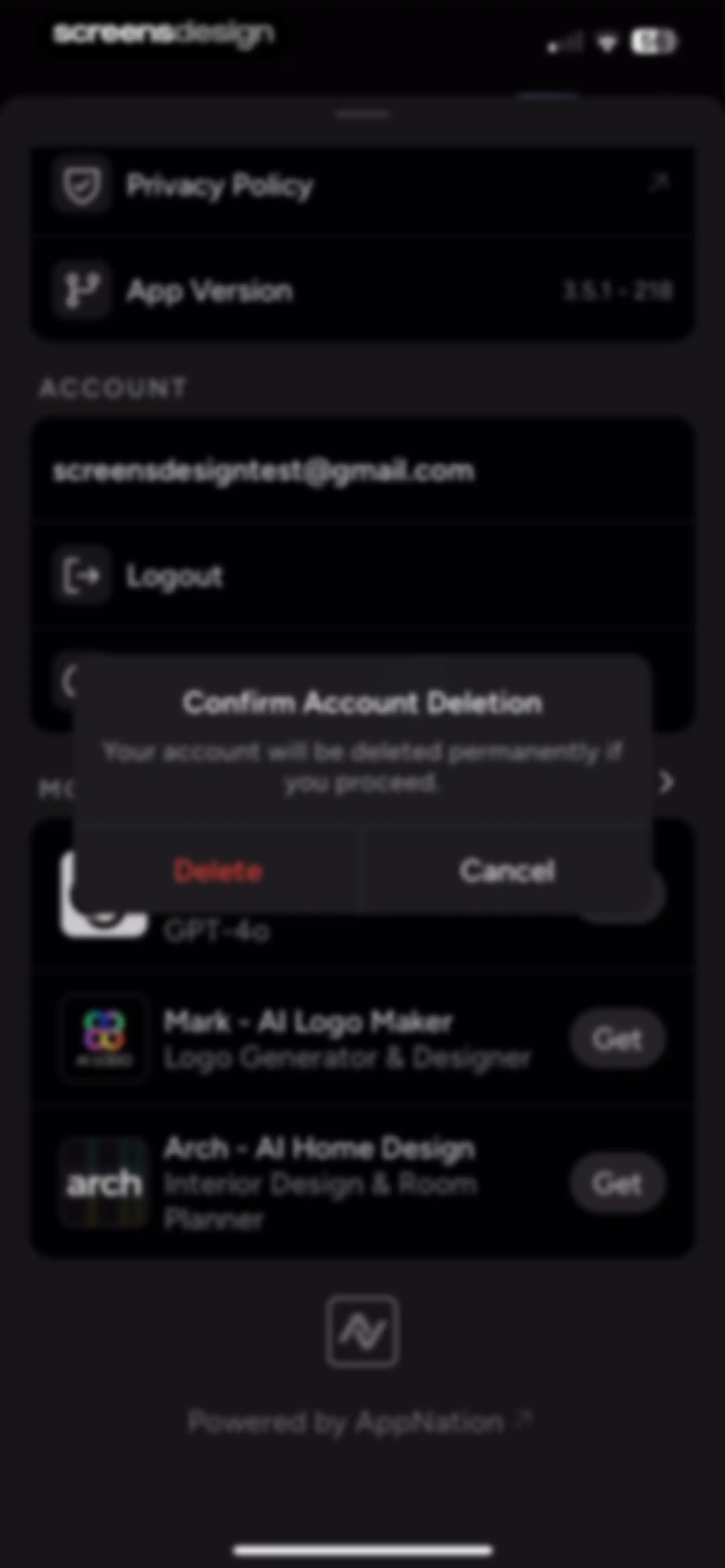725x1568 pixels.
Task: Get Arch - AI Home Design
Action: (x=617, y=1183)
